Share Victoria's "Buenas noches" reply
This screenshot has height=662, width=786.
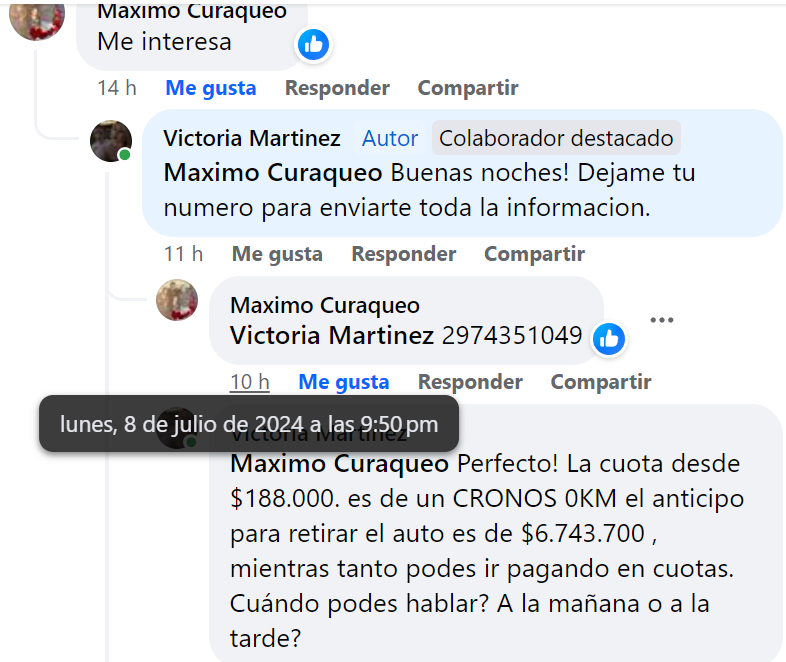pyautogui.click(x=534, y=254)
